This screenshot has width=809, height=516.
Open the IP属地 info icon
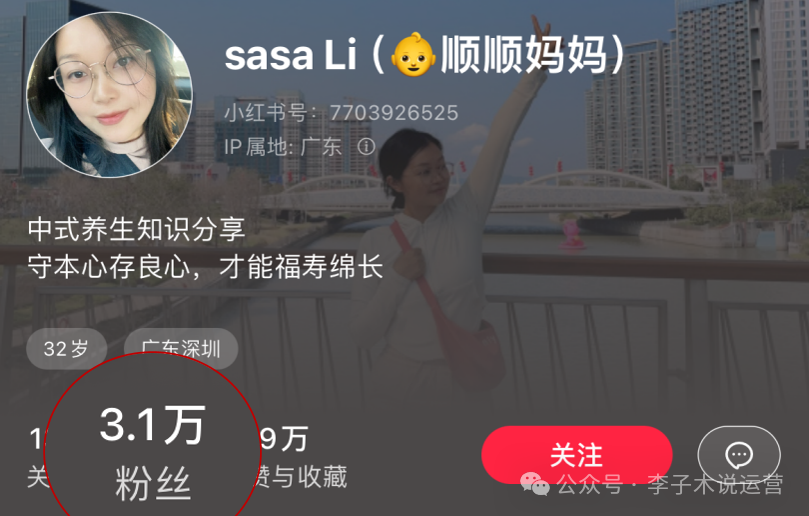click(367, 146)
